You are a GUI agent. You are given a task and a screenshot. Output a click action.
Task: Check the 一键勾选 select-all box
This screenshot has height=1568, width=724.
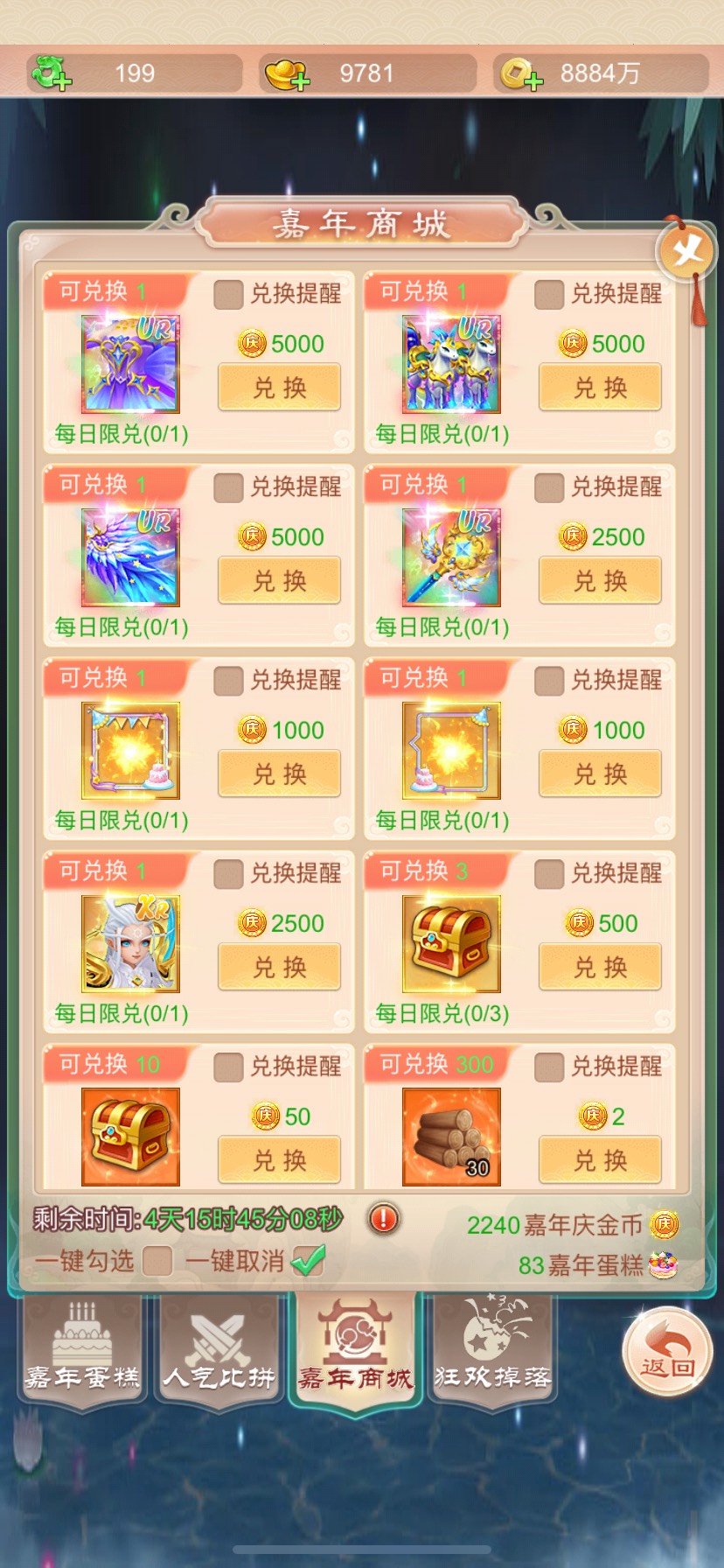157,1261
